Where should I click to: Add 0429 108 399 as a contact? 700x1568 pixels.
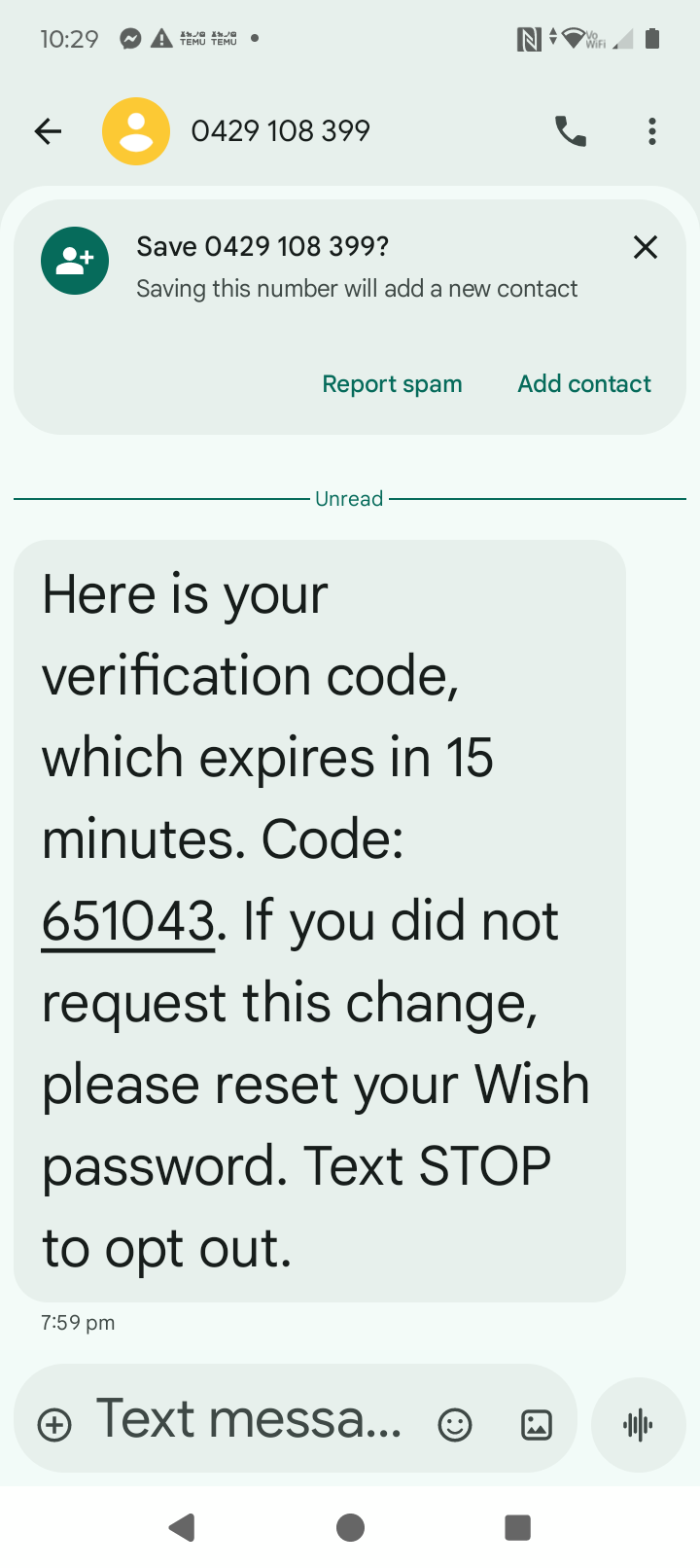583,384
